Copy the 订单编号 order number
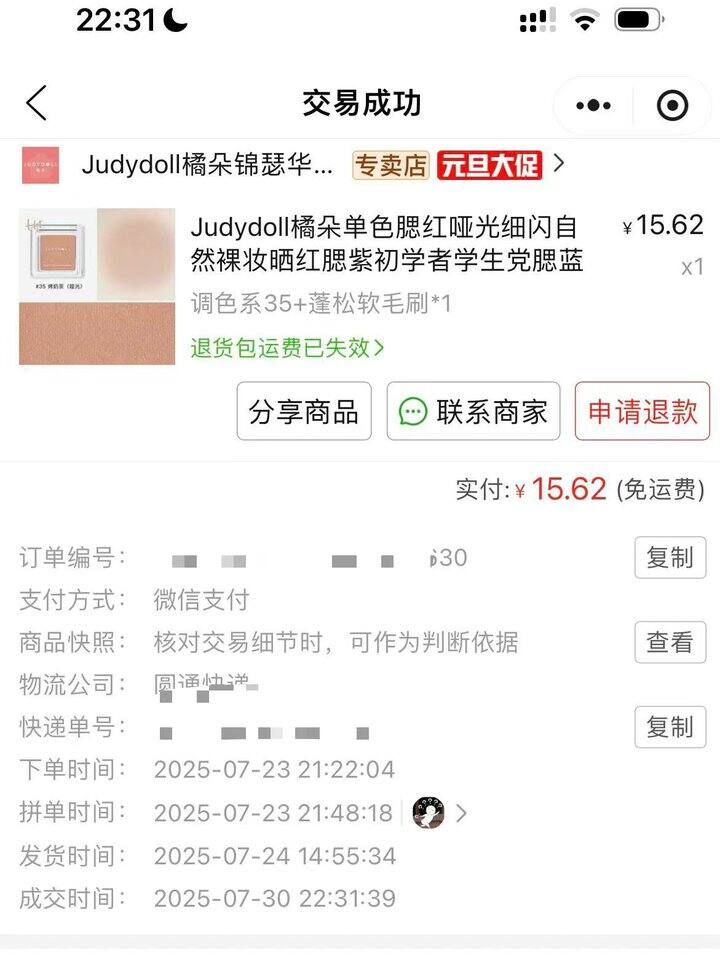This screenshot has width=720, height=962. [x=669, y=558]
